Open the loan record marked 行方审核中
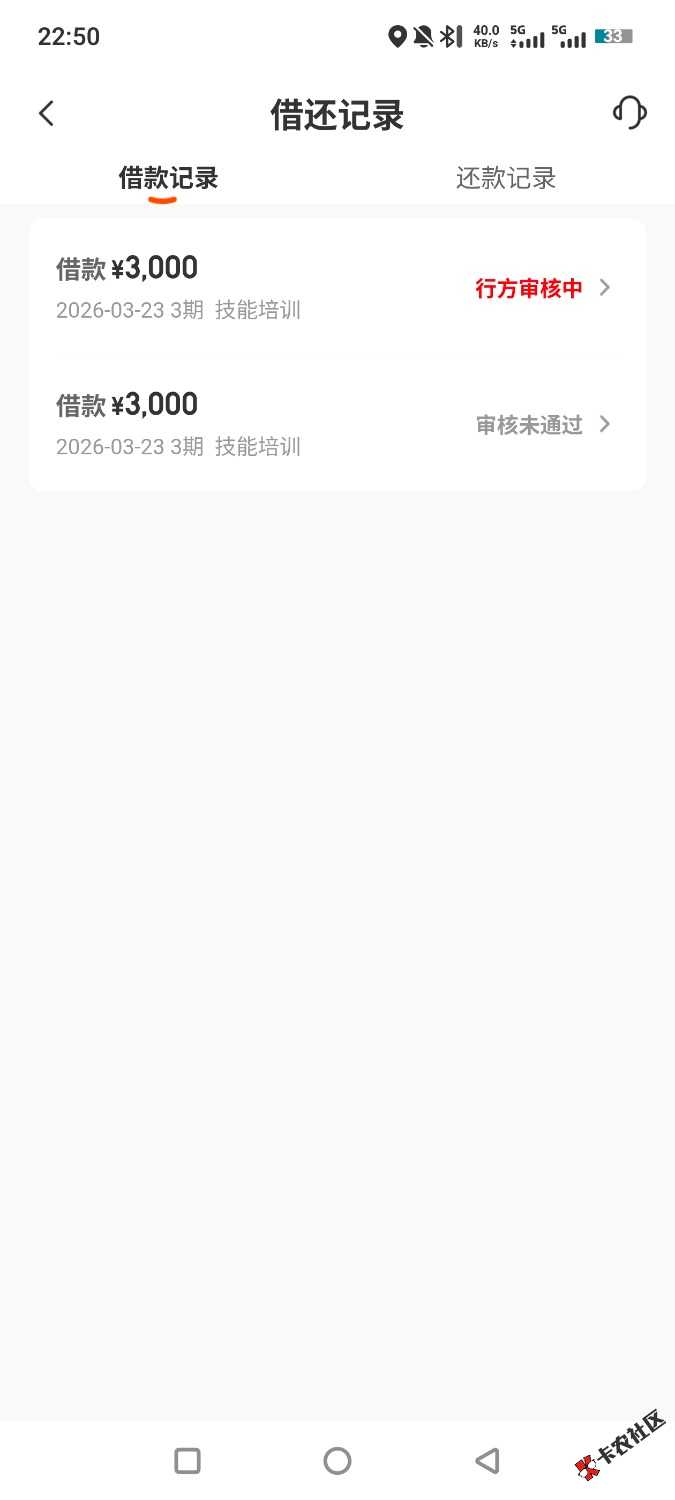This screenshot has width=675, height=1500. tap(337, 287)
